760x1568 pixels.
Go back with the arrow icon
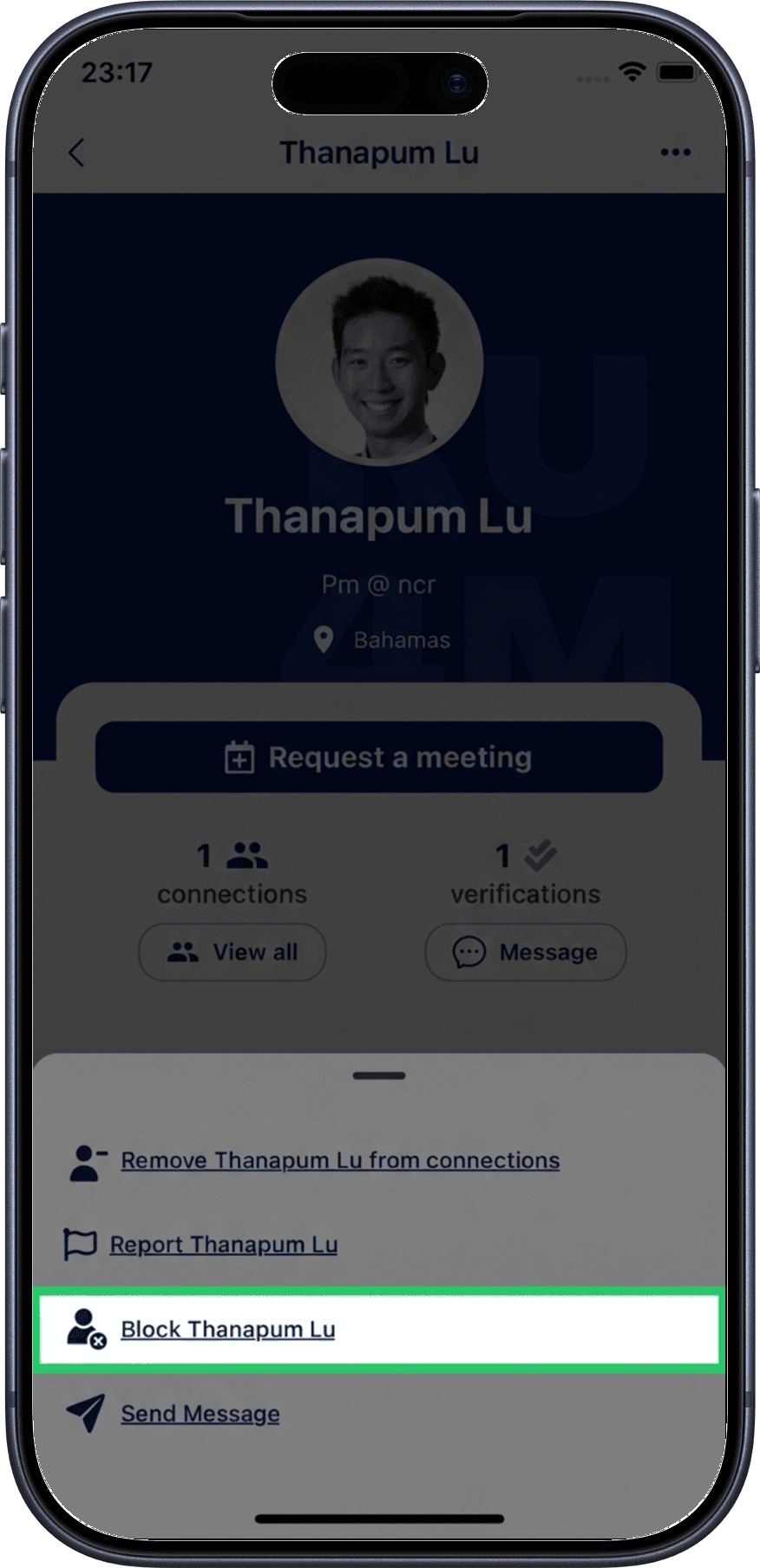point(76,153)
